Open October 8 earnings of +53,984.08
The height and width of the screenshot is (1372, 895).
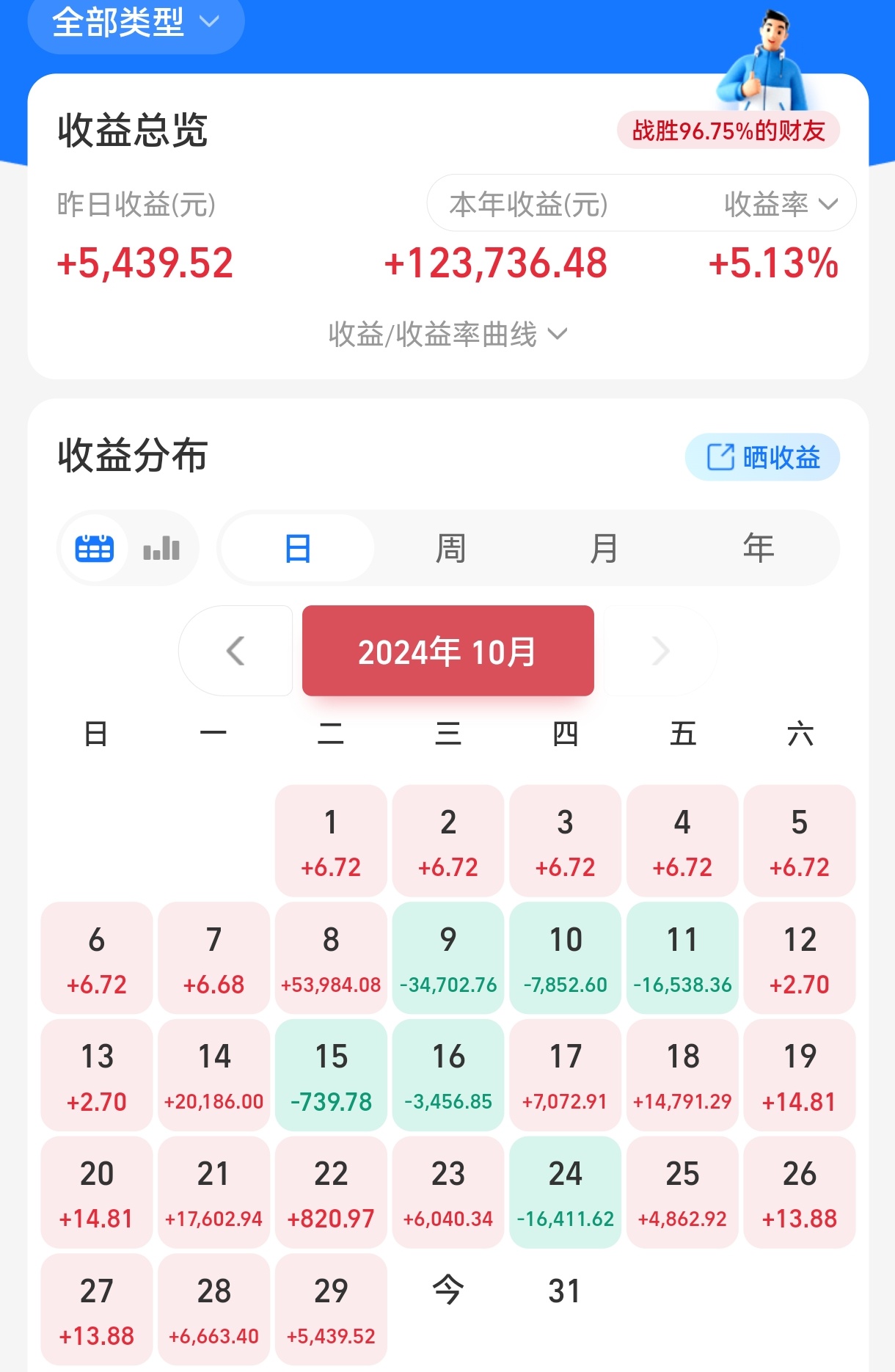(331, 958)
